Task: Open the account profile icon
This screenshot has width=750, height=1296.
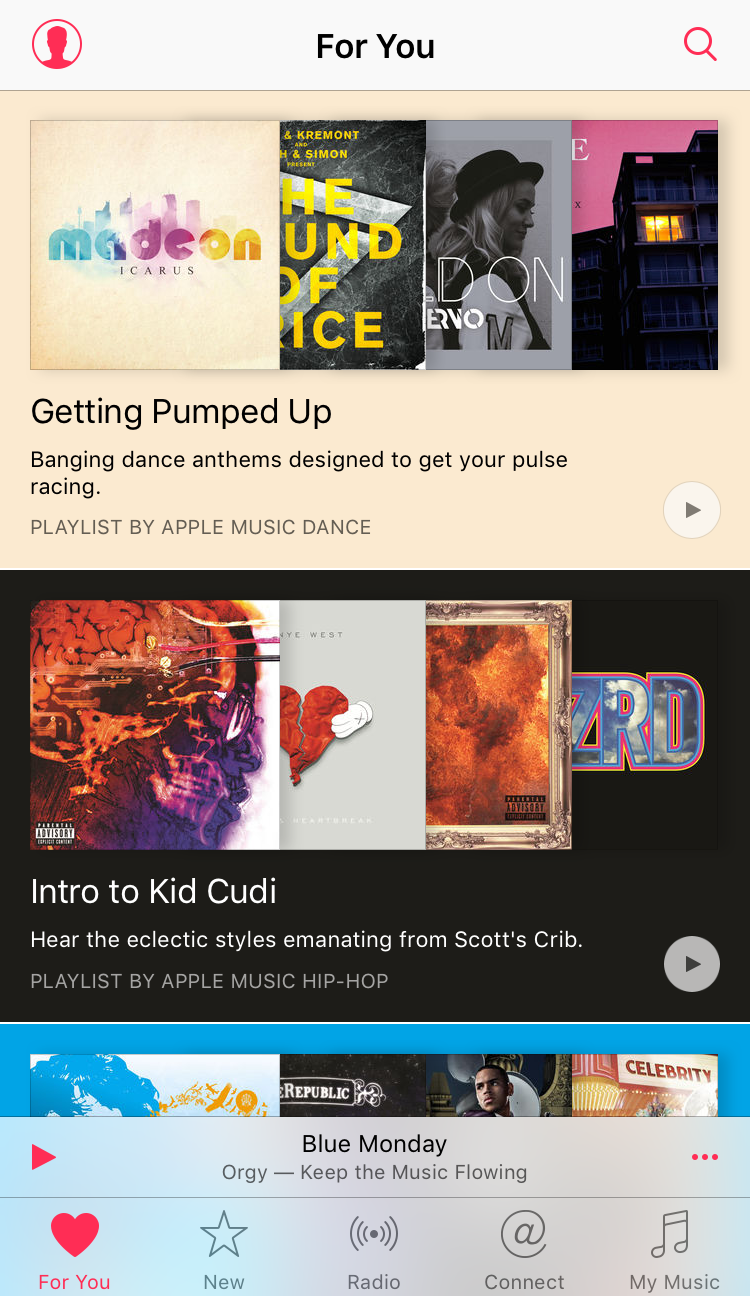Action: pos(57,45)
